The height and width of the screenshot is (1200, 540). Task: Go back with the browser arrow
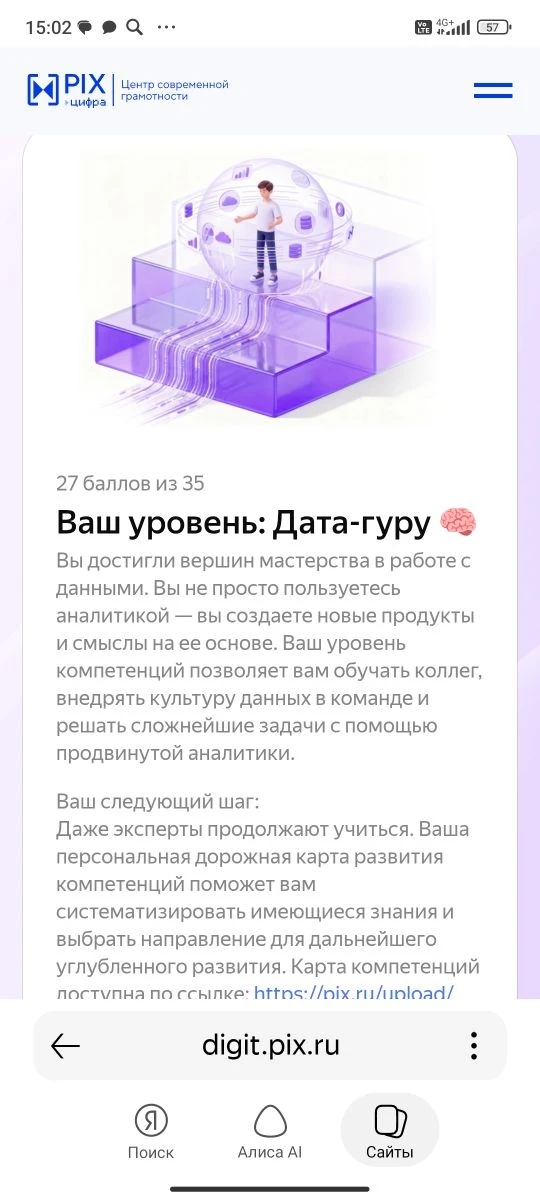click(66, 1046)
